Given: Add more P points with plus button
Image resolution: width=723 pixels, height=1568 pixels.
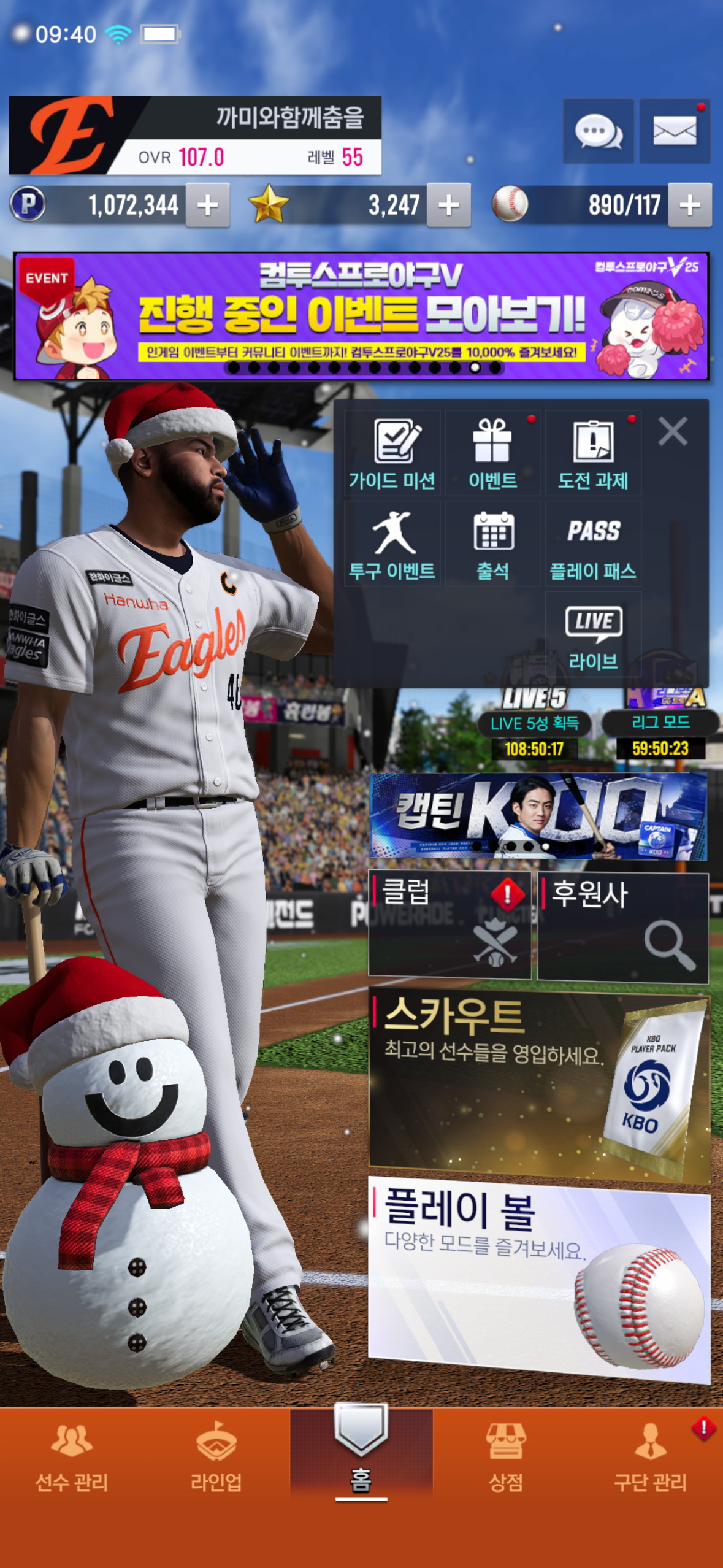Looking at the screenshot, I should pos(208,206).
